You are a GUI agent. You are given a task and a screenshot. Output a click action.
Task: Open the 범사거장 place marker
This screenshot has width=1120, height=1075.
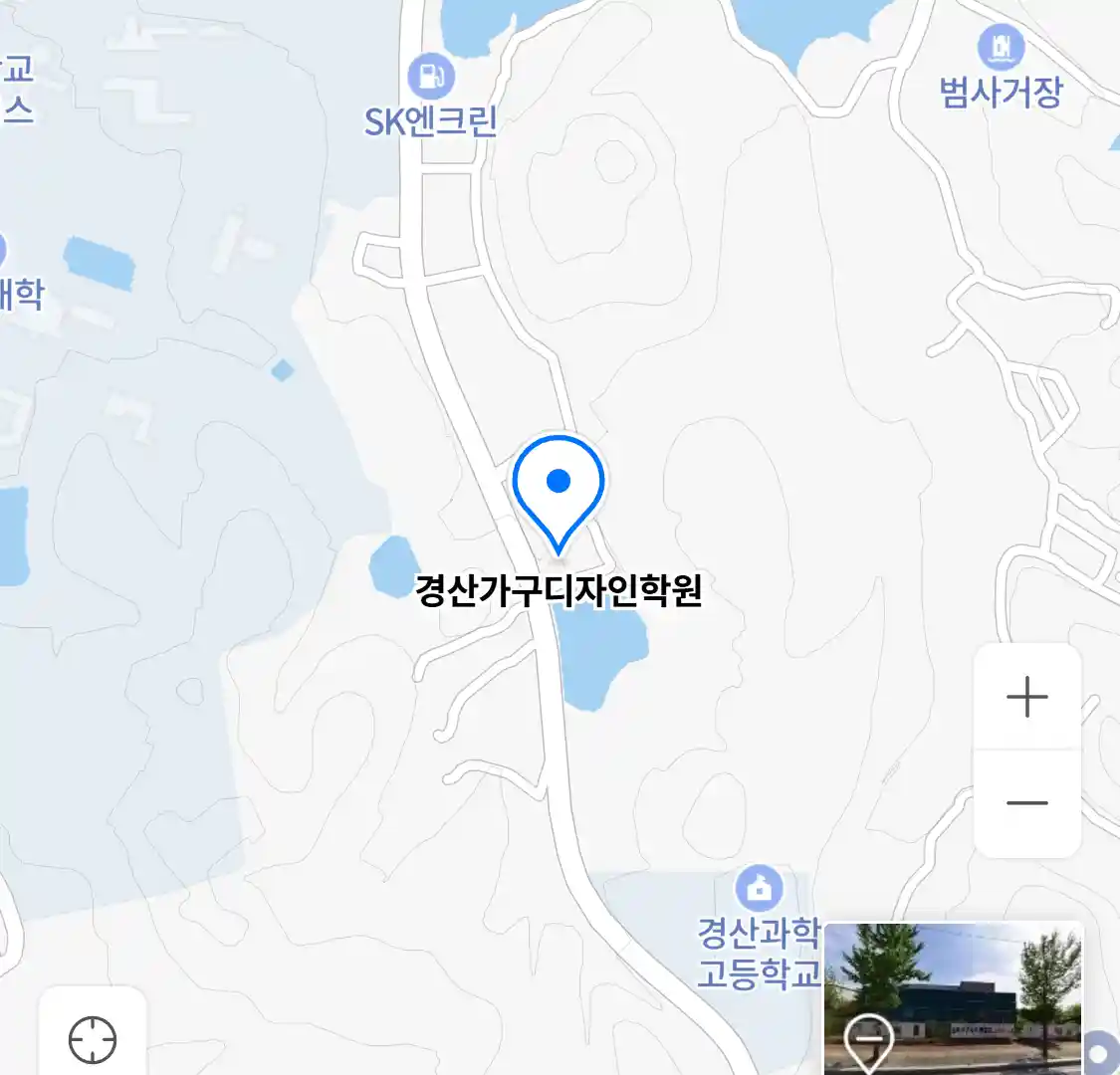pyautogui.click(x=1001, y=47)
